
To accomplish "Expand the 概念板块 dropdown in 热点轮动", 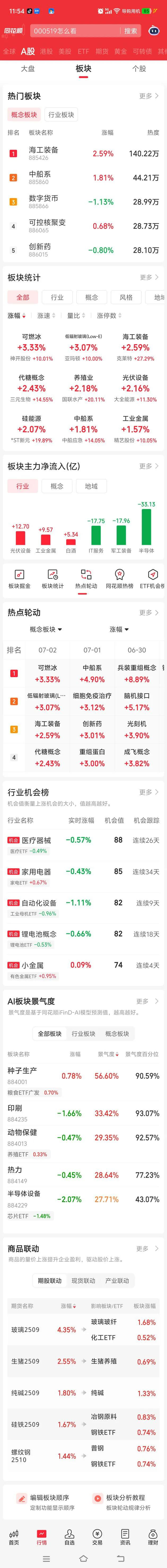I will point(46,629).
